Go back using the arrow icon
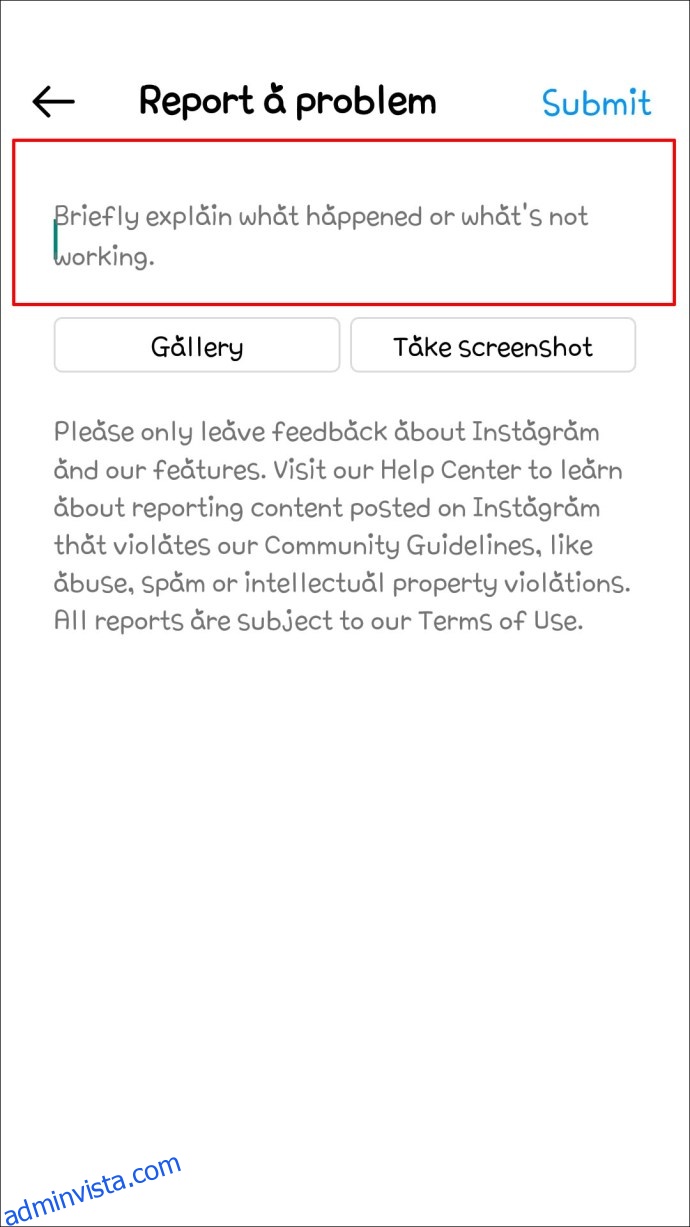Screen dimensions: 690x1227 click(x=54, y=101)
